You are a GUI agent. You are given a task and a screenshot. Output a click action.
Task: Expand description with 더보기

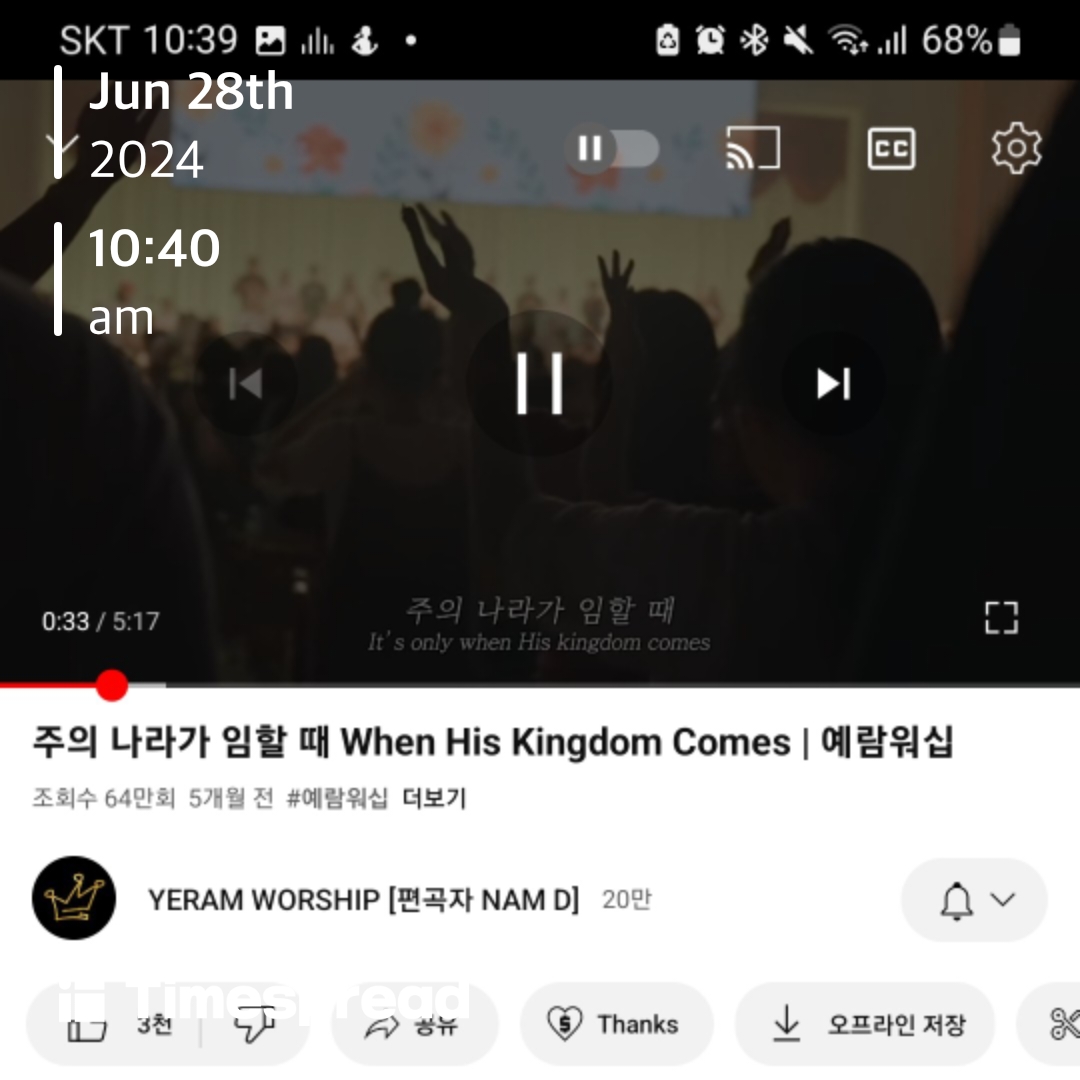point(434,798)
